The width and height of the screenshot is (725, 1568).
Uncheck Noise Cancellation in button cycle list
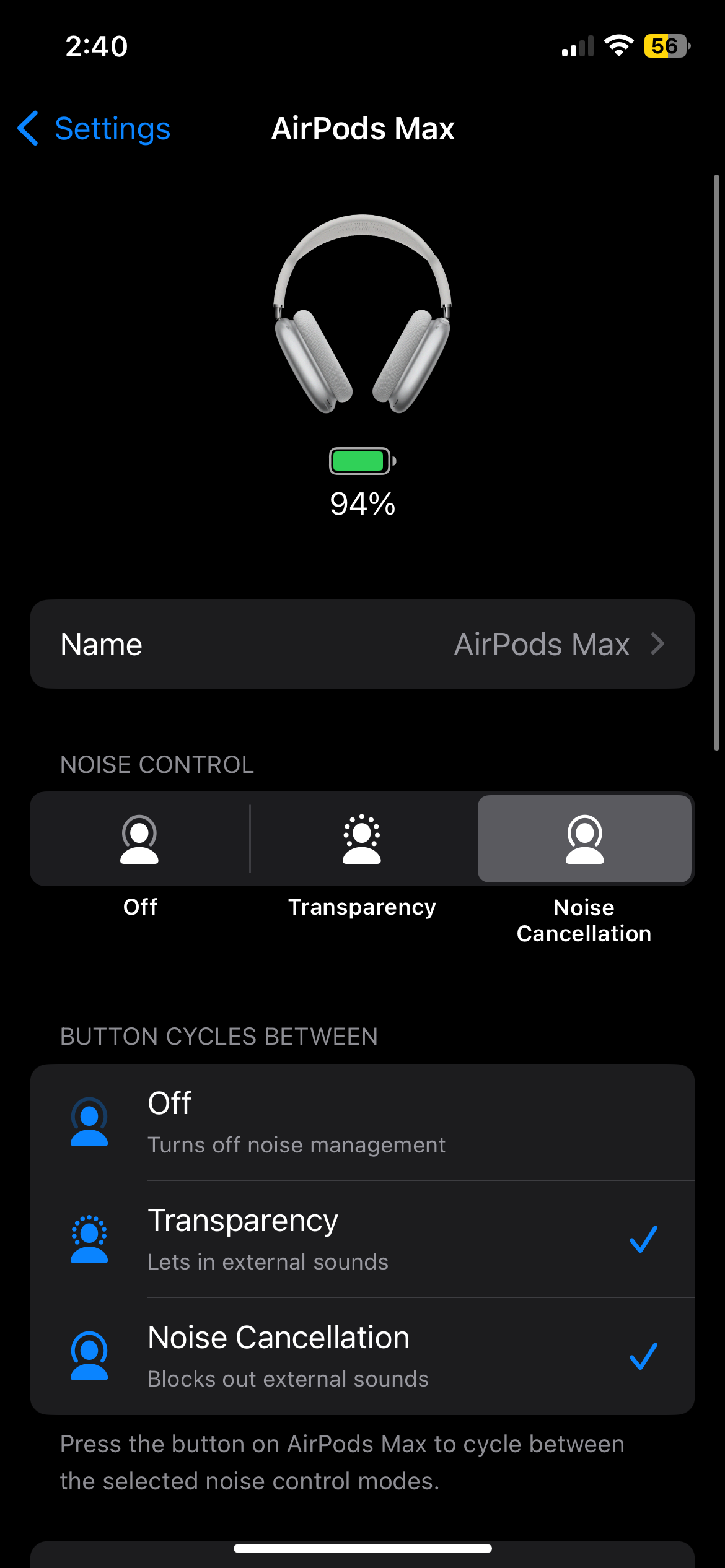pos(362,1356)
